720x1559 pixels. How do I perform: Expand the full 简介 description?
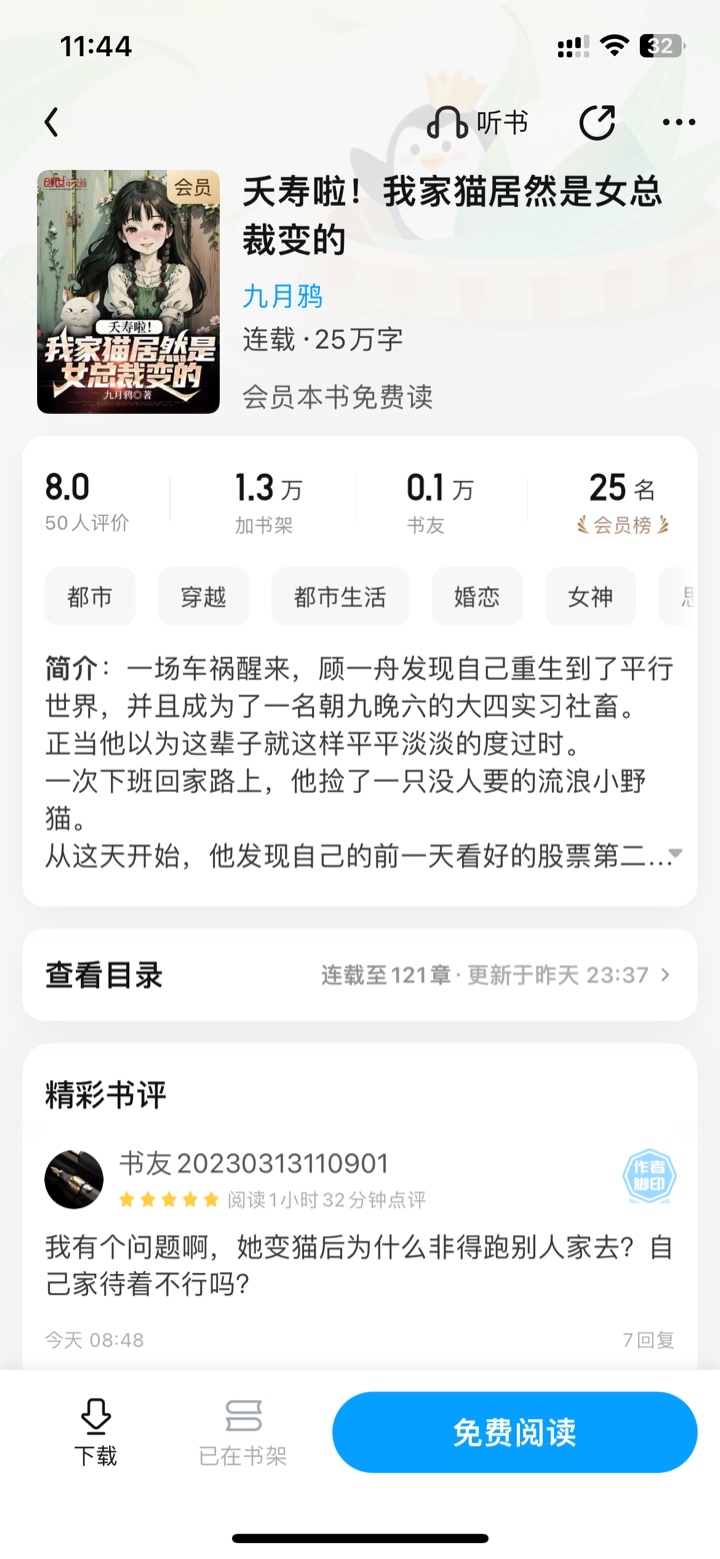pyautogui.click(x=675, y=854)
